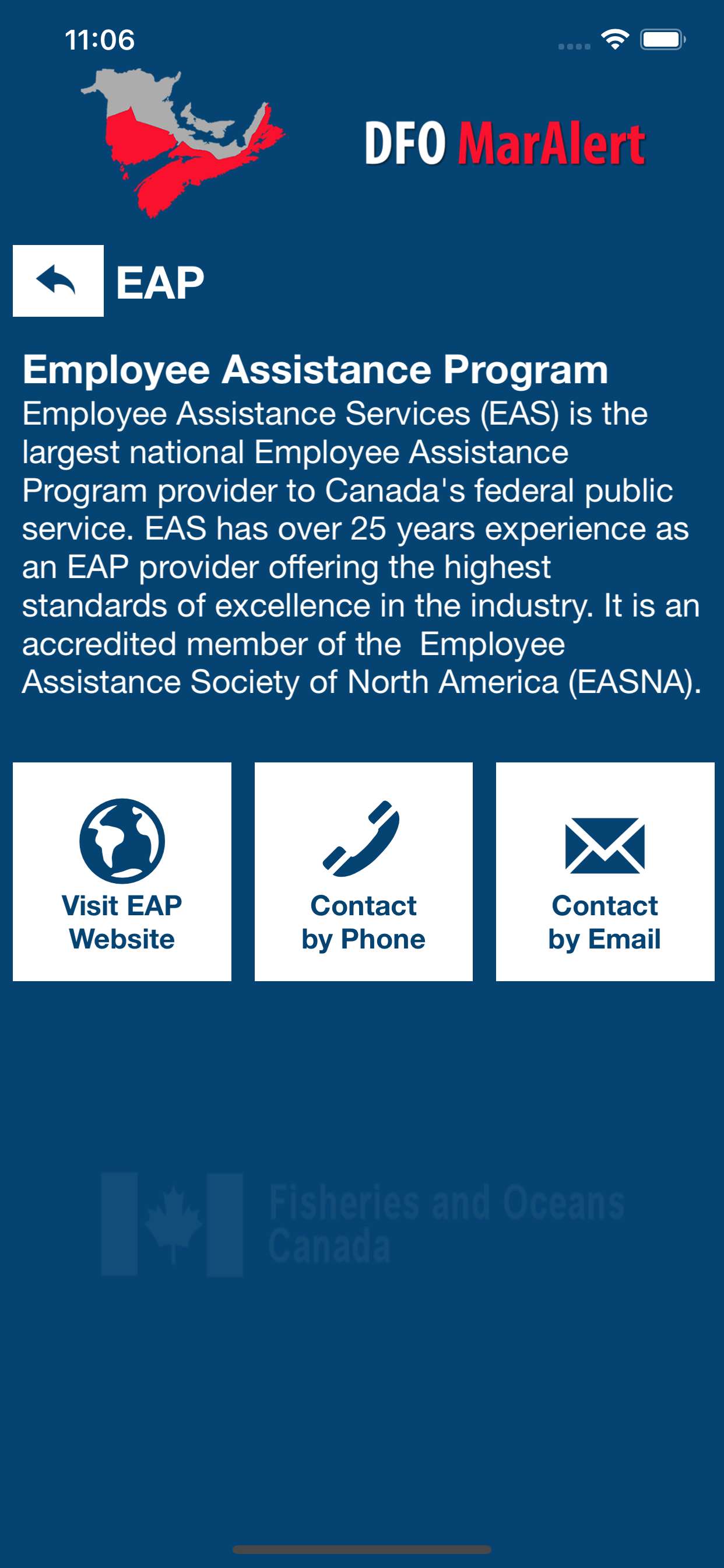The height and width of the screenshot is (1568, 724).
Task: Choose Contact by Email
Action: tap(604, 871)
